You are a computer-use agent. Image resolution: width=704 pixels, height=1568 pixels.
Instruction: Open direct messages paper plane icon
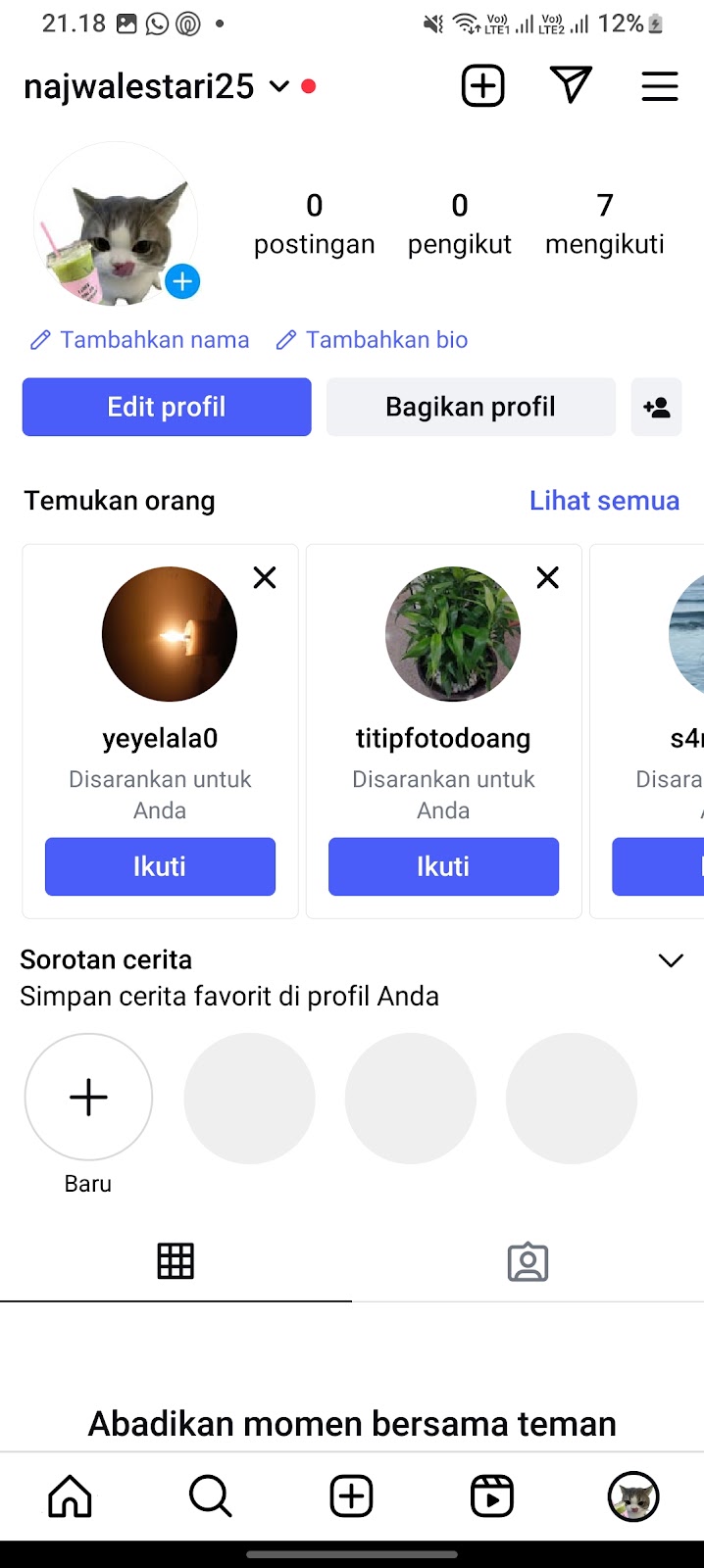tap(571, 86)
